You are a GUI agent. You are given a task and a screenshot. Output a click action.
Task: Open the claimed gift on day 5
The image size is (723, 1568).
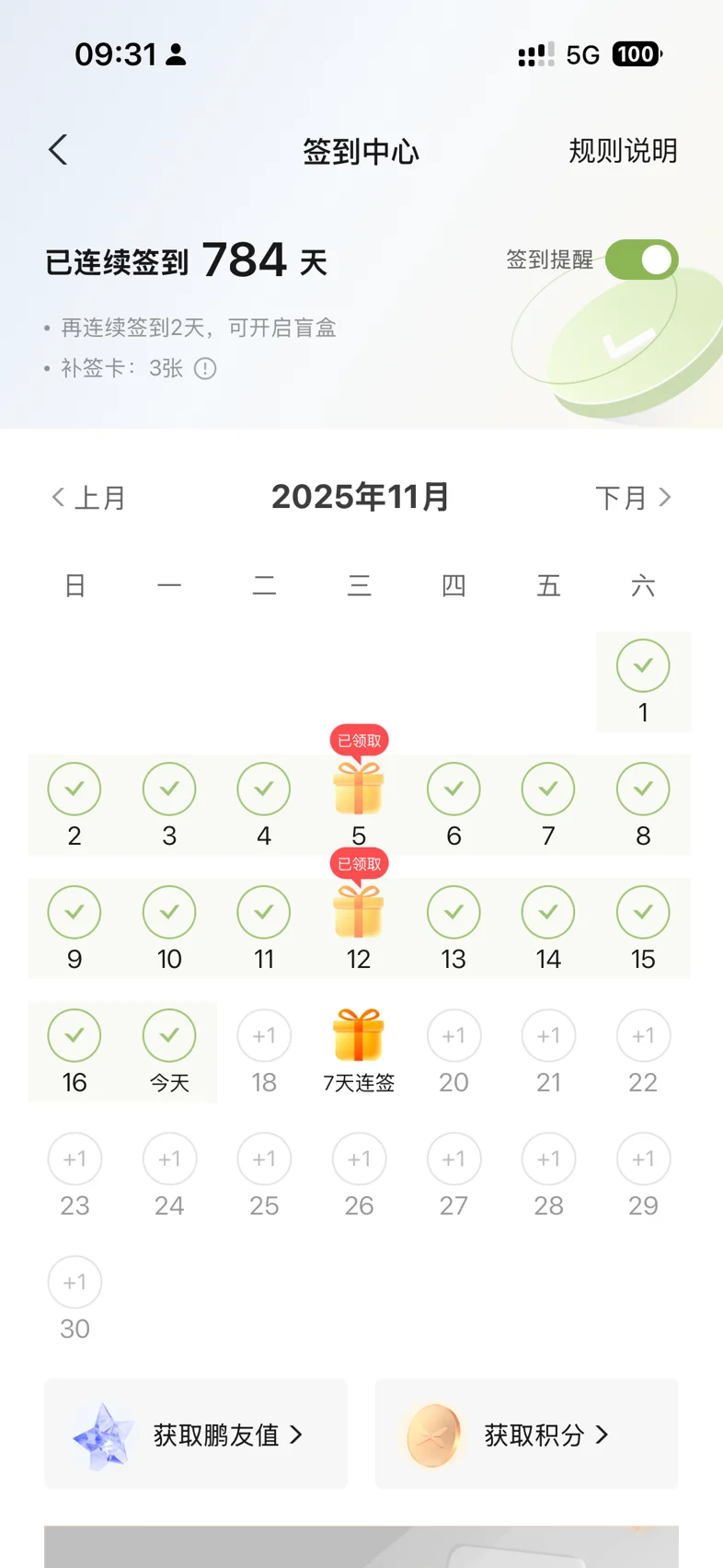coord(359,789)
